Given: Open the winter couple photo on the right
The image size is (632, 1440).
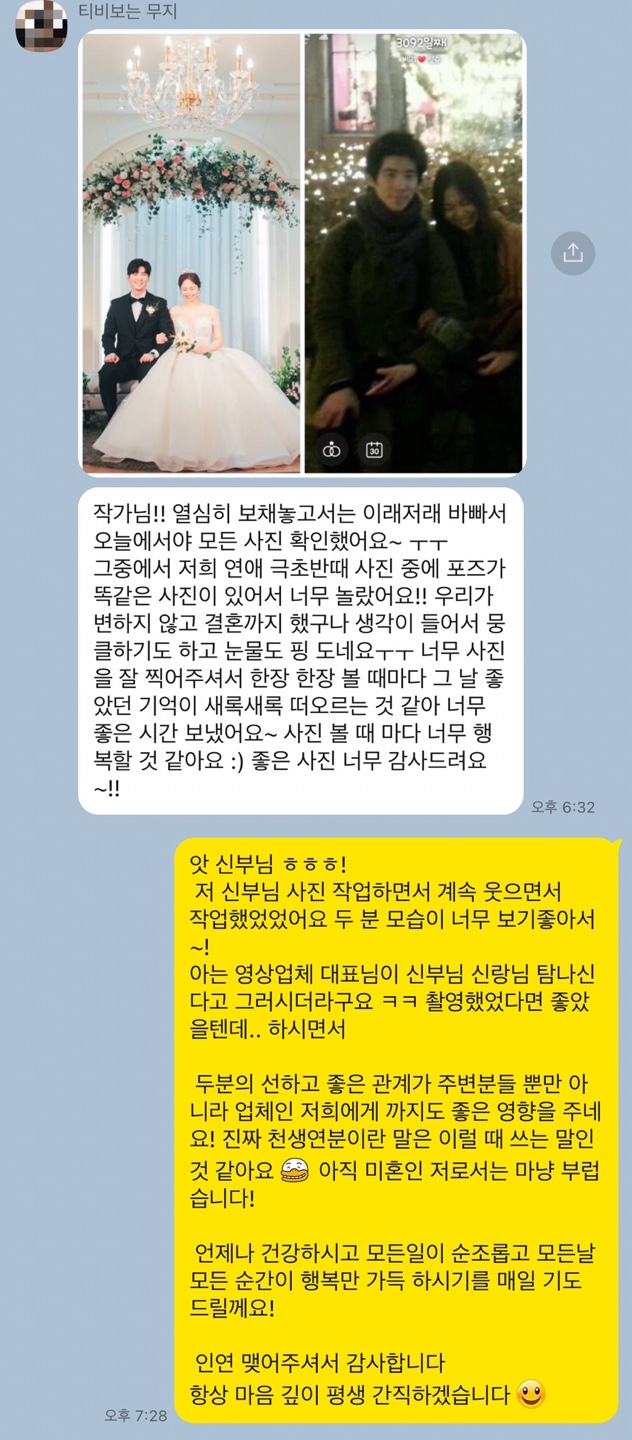Looking at the screenshot, I should coord(413,252).
